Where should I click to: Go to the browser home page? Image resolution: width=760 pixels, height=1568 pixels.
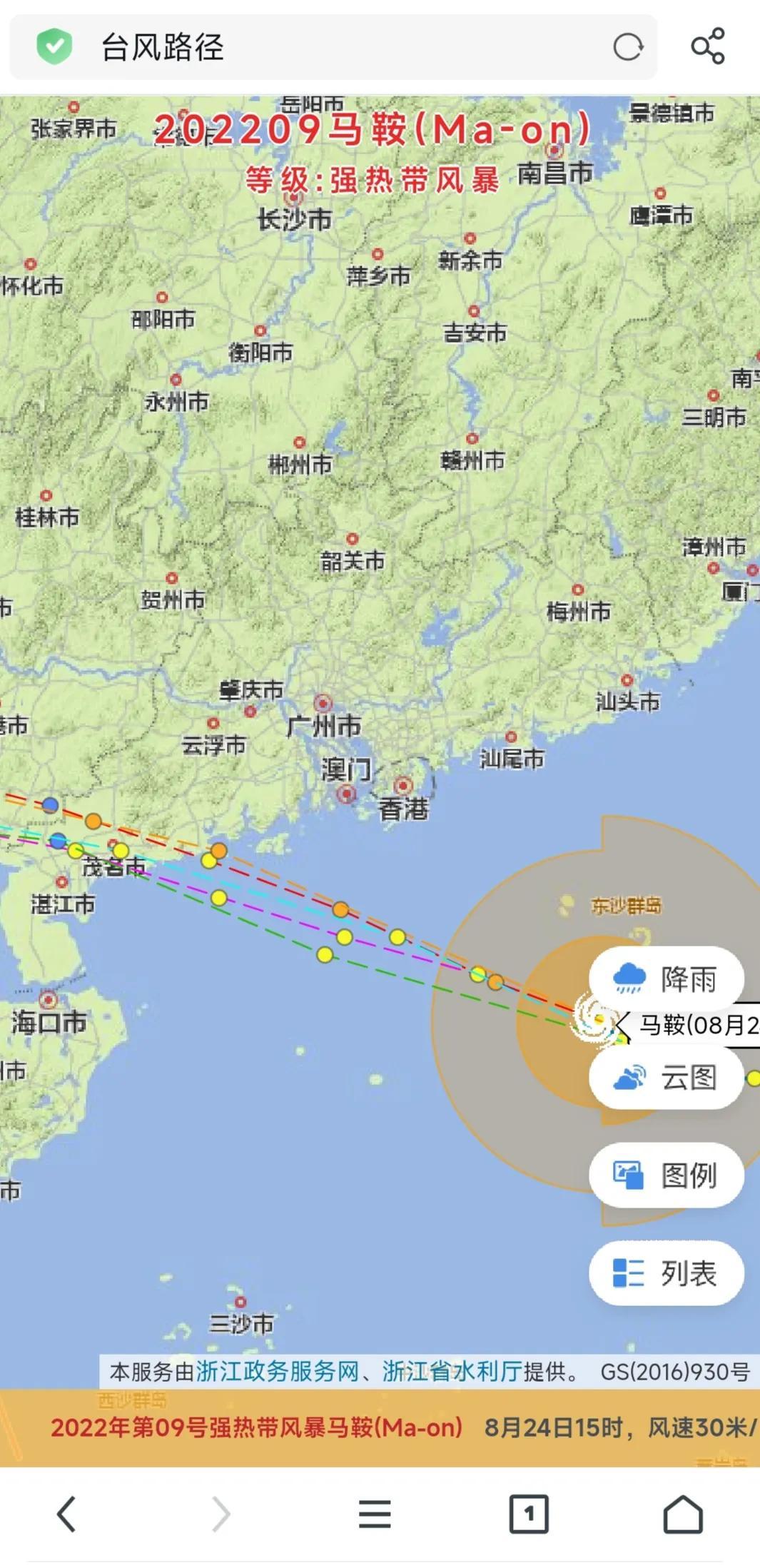683,1514
